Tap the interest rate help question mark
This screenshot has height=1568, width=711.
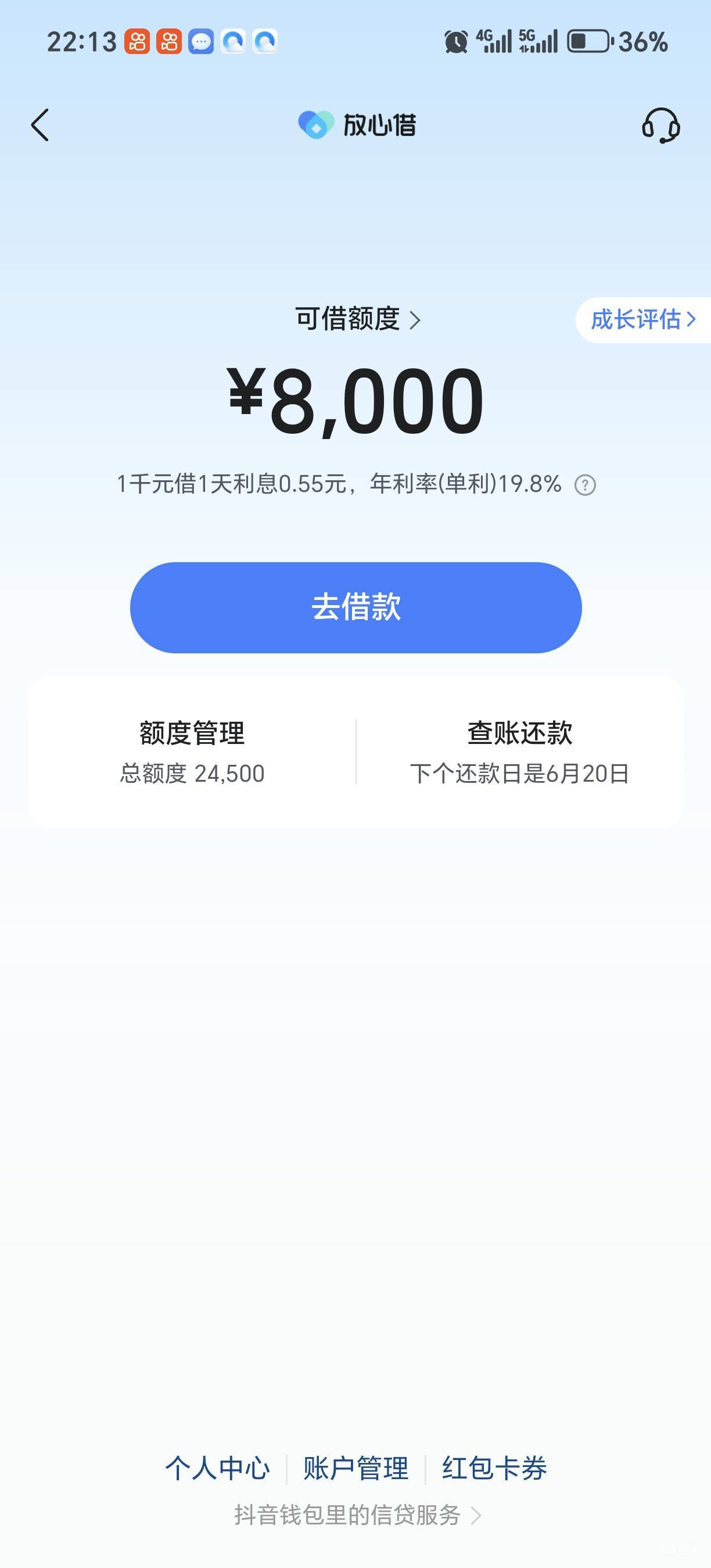(585, 485)
